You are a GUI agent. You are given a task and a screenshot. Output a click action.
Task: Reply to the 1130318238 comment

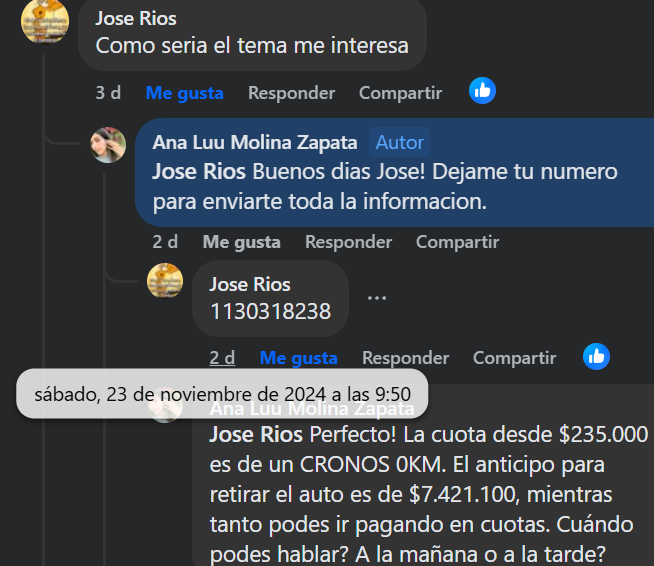point(405,358)
